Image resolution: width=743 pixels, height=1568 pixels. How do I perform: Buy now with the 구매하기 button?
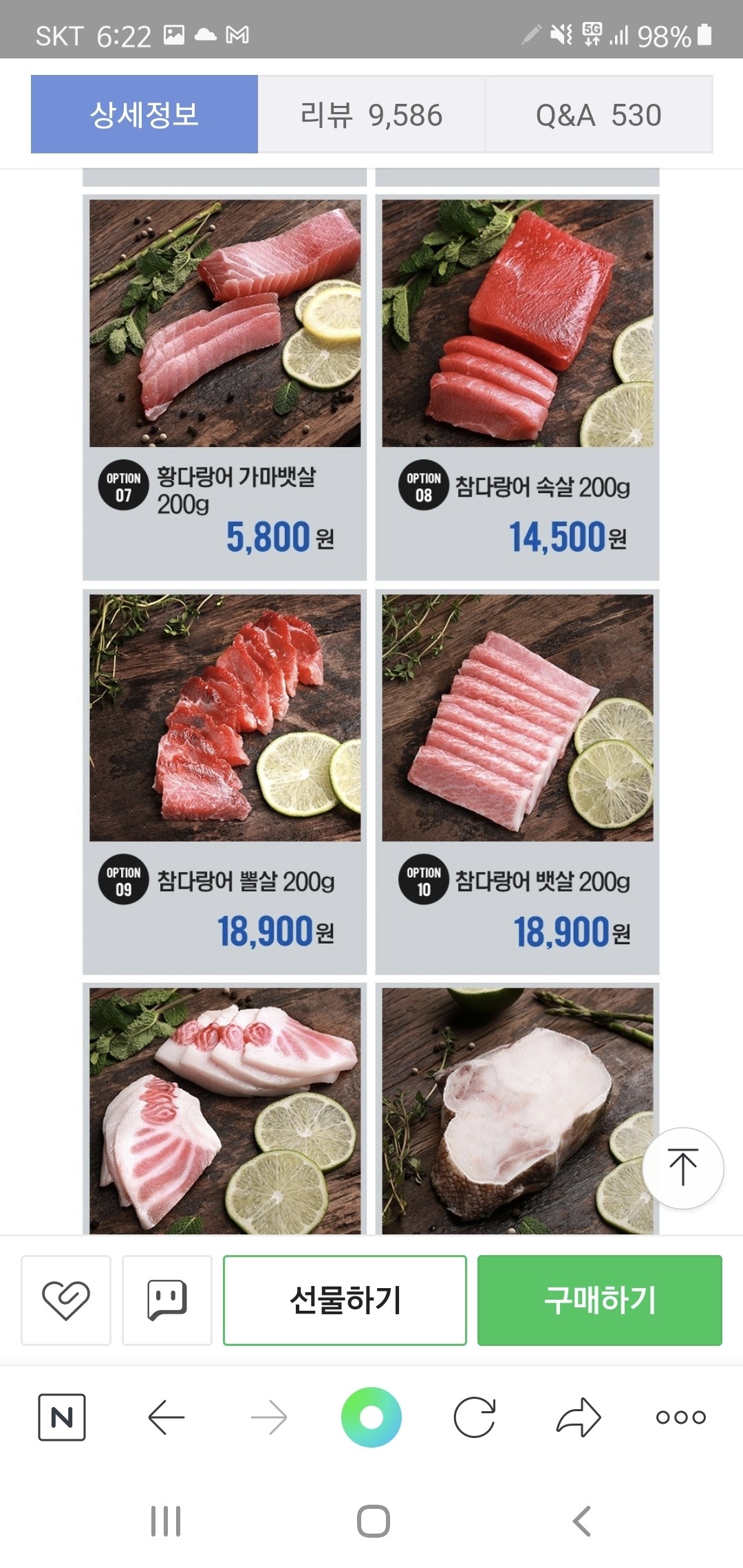599,1300
